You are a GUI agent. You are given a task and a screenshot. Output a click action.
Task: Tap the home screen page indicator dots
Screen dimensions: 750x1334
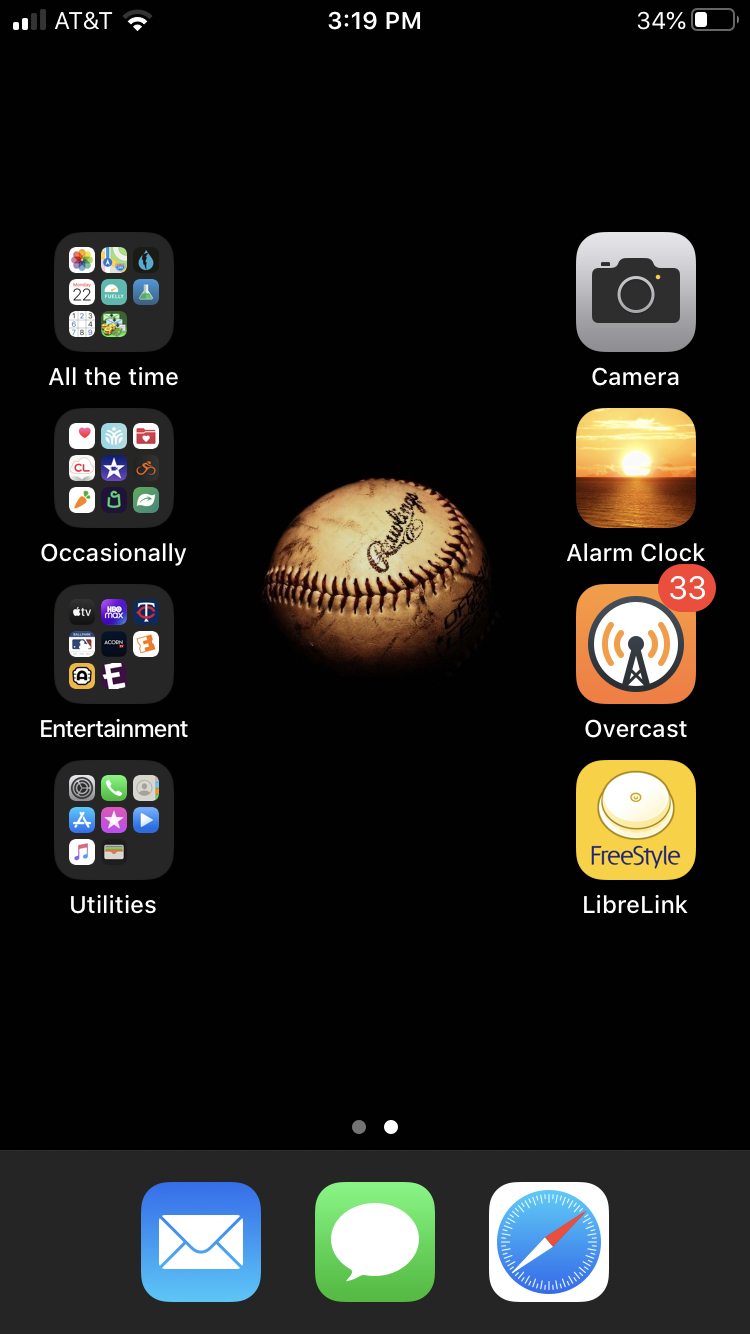click(375, 1127)
